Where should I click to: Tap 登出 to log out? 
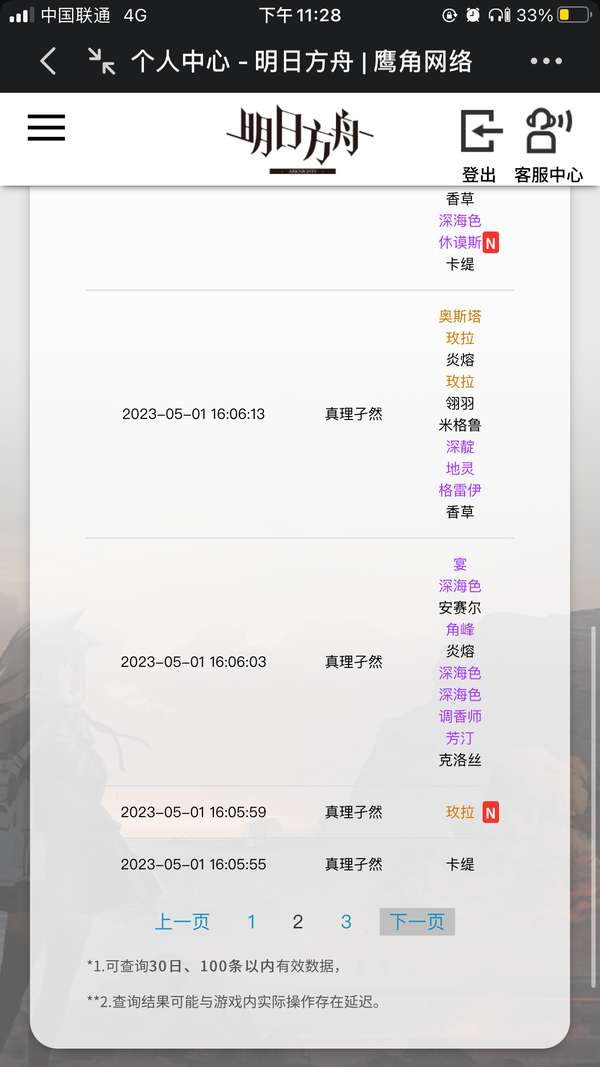(x=480, y=145)
